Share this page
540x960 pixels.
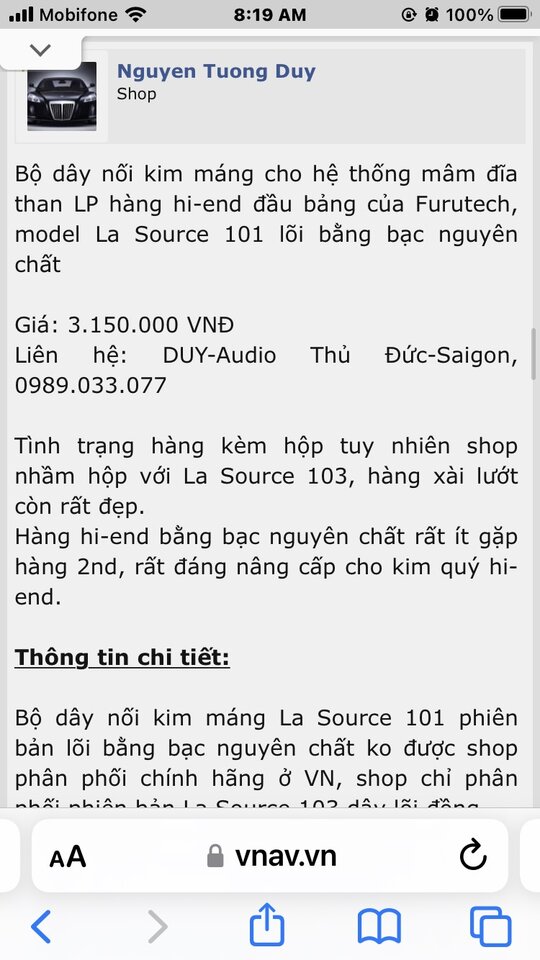click(267, 924)
